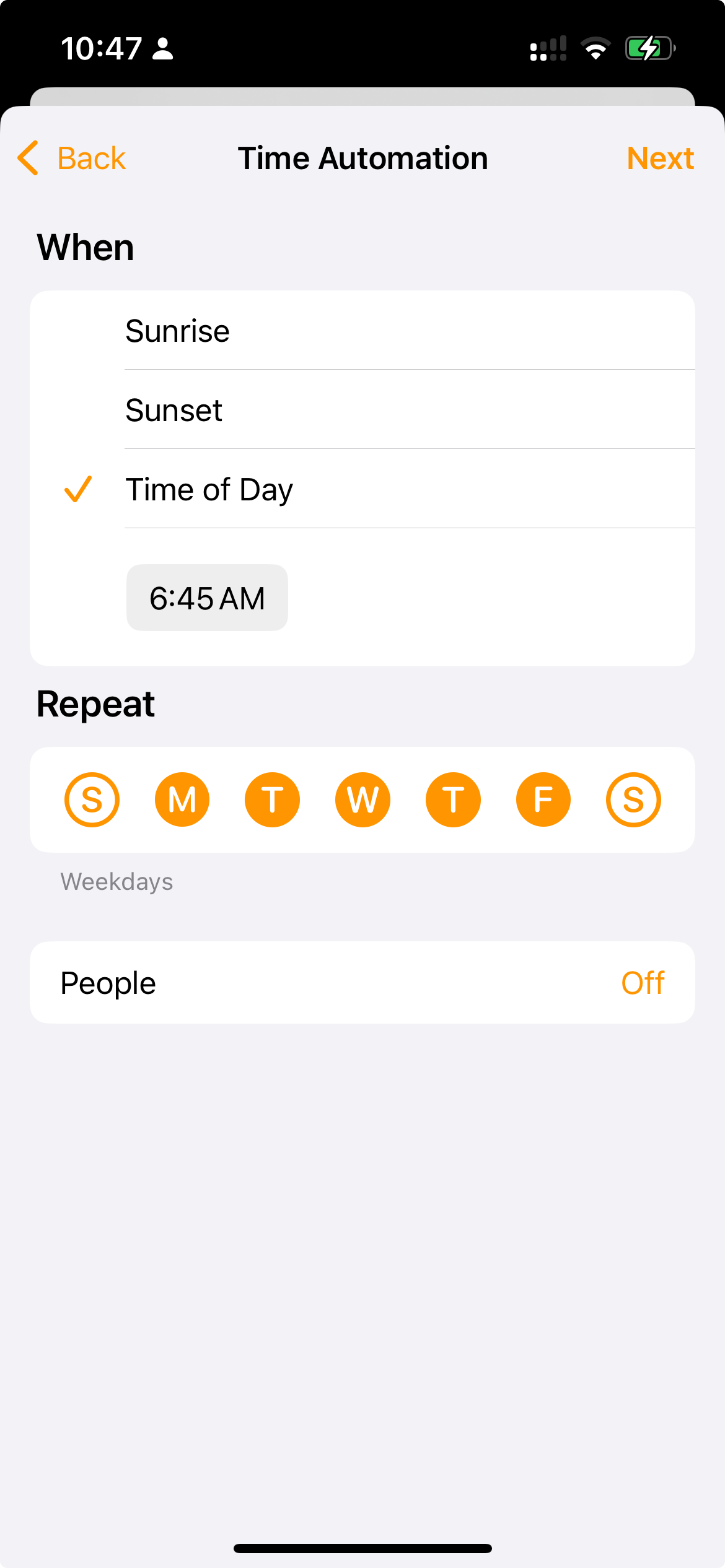Viewport: 725px width, 1568px height.
Task: Disable Friday in the repeat days
Action: click(543, 799)
